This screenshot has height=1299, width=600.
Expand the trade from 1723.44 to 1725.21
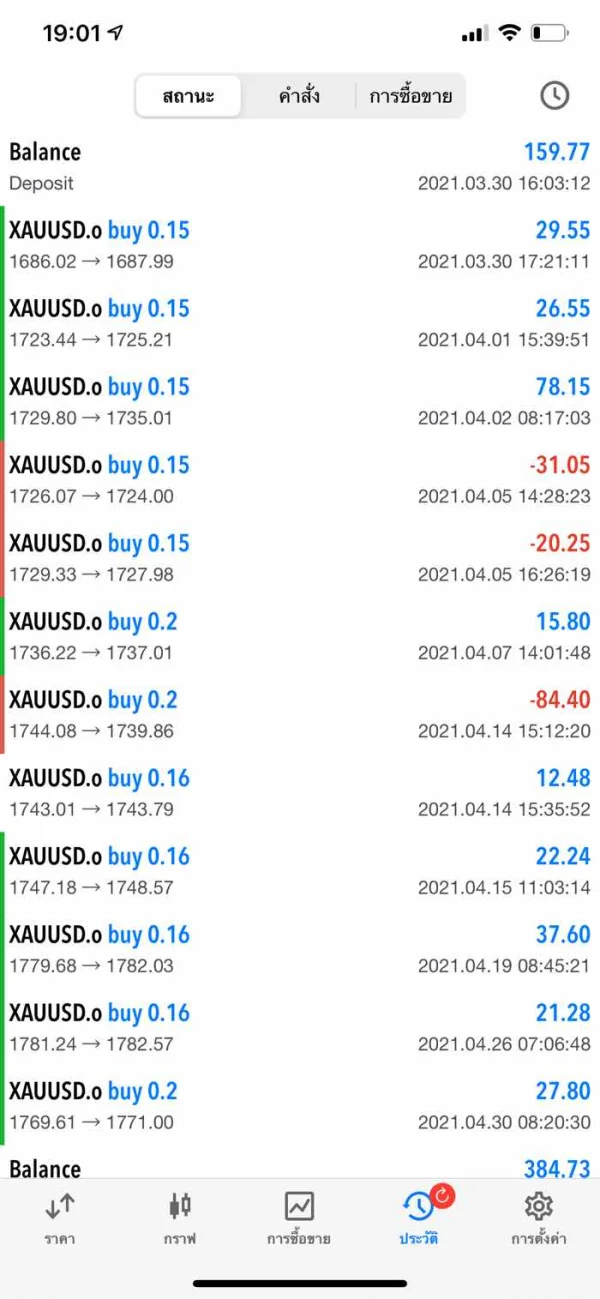pos(300,323)
